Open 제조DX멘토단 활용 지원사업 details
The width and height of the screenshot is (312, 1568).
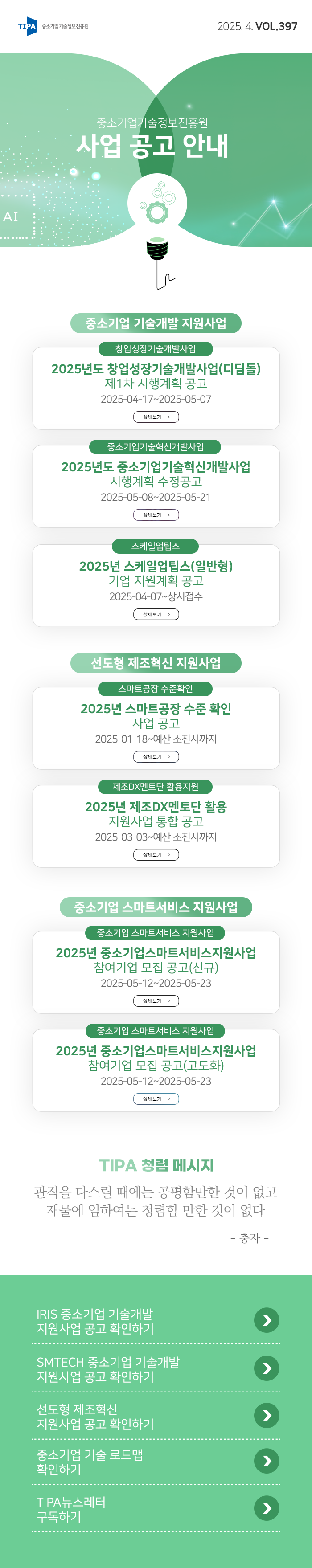[156, 855]
